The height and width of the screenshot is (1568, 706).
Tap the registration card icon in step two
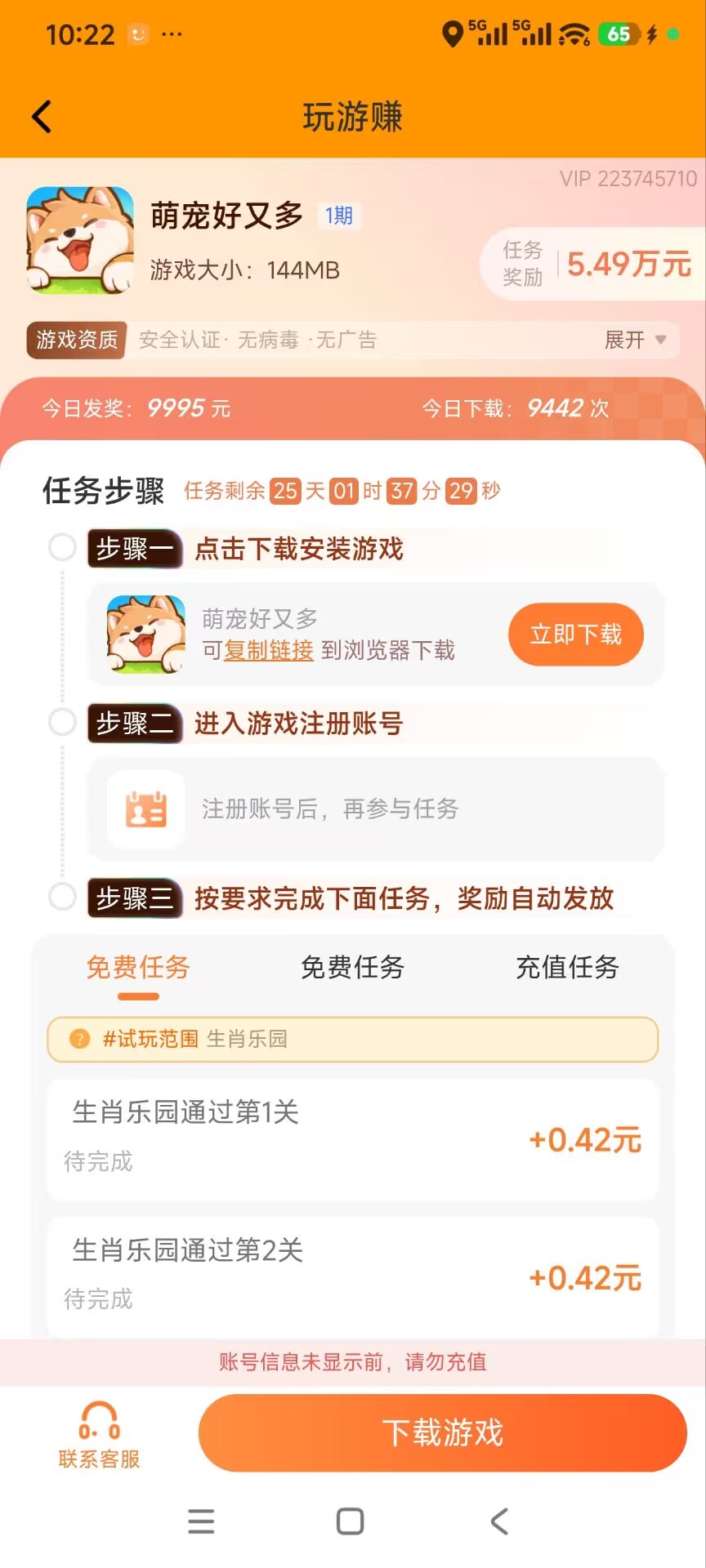point(145,808)
